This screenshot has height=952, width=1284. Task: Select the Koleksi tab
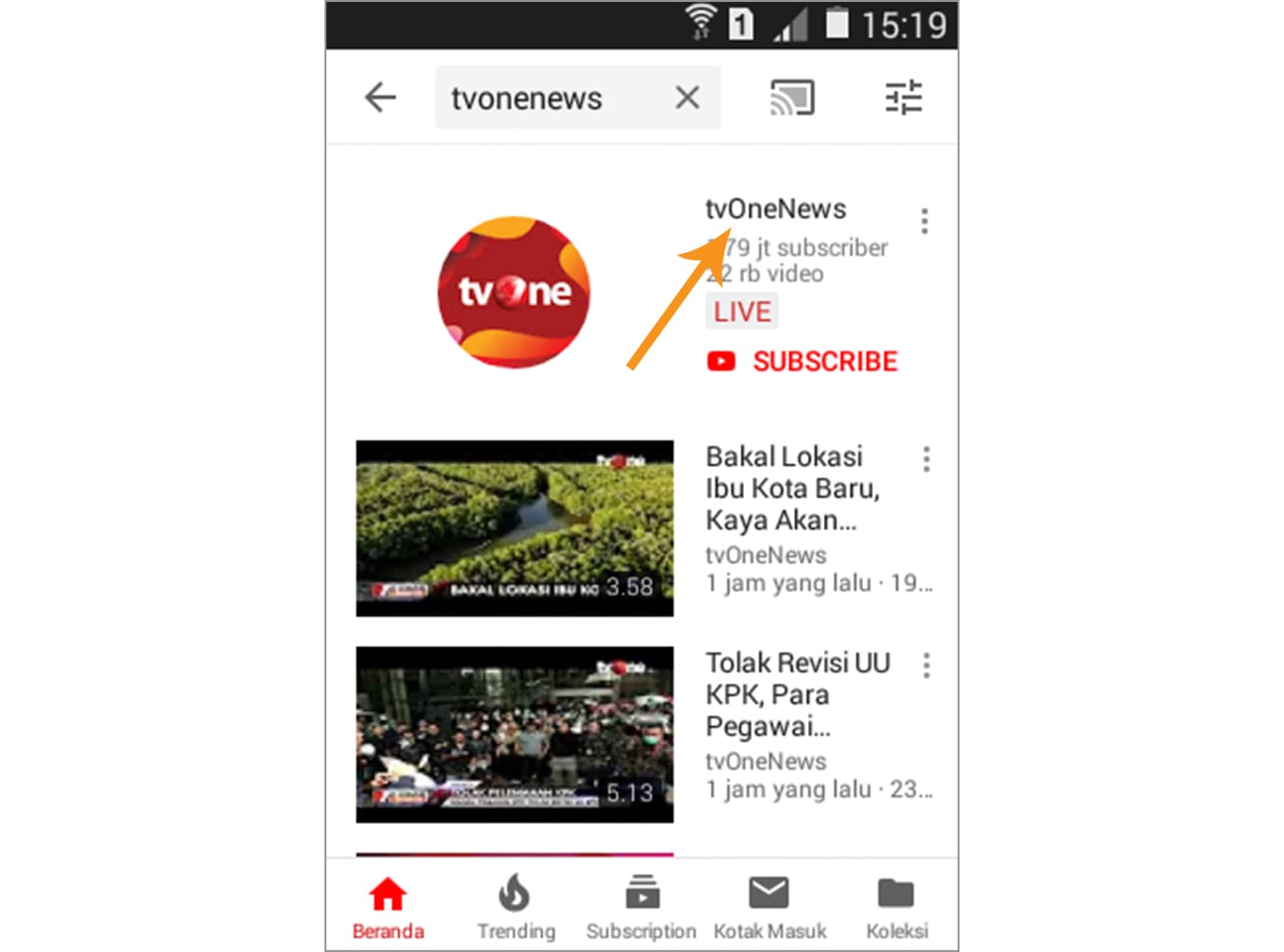896,907
